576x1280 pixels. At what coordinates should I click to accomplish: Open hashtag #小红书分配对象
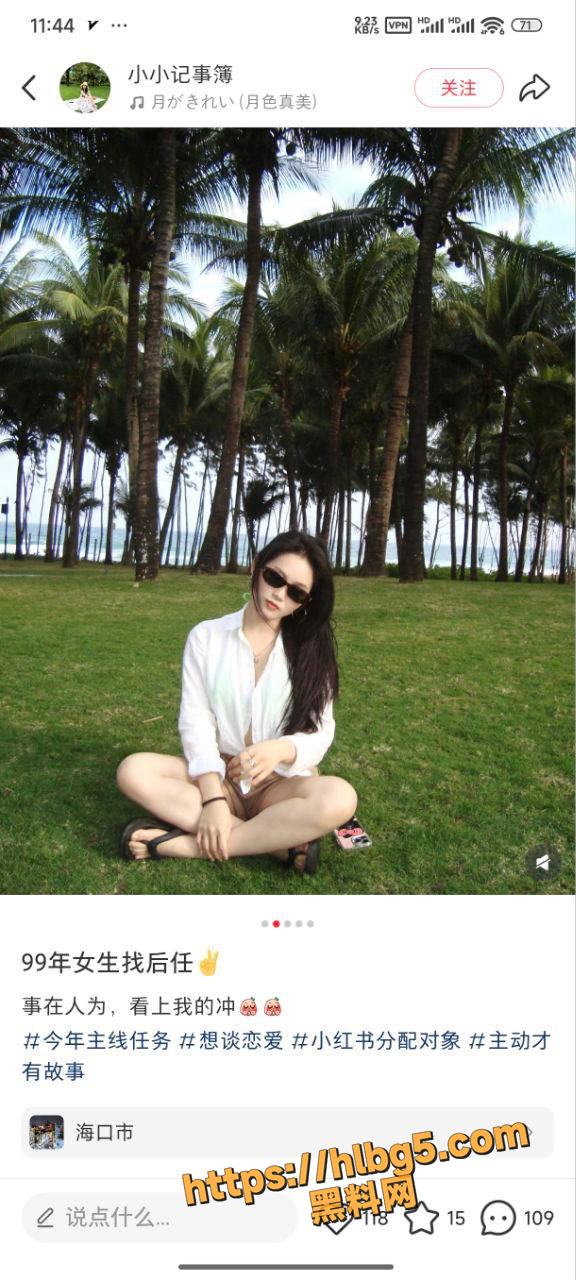[376, 1040]
